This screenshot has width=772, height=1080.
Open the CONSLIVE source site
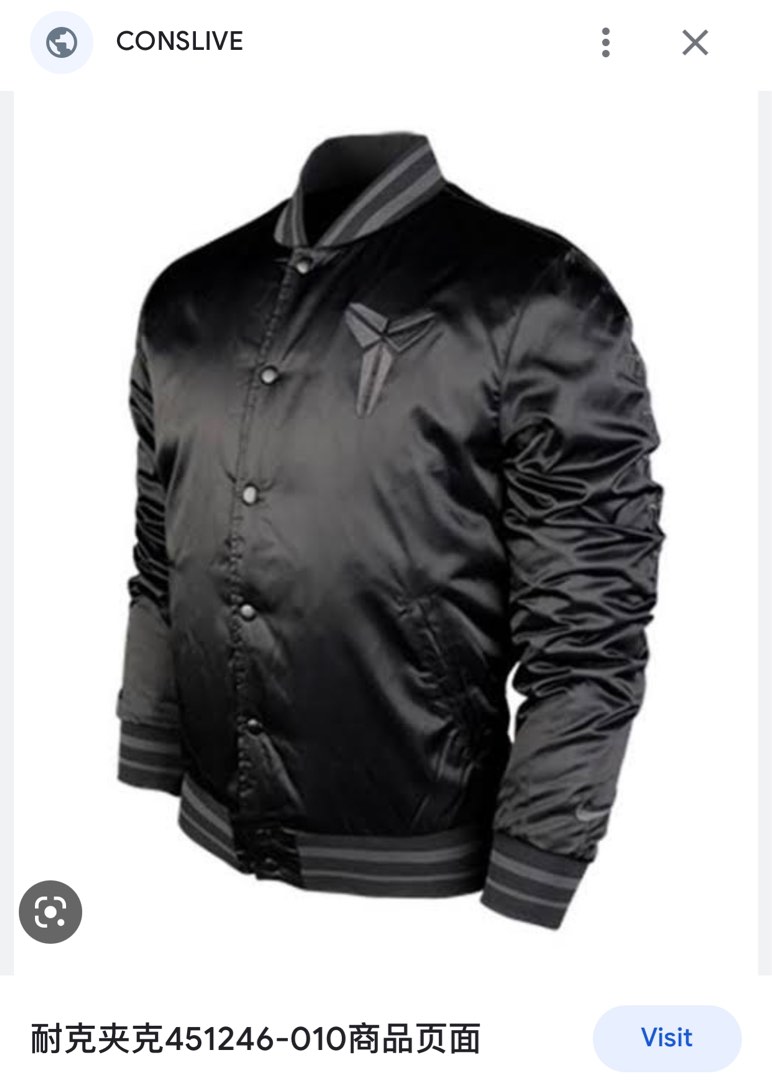click(178, 41)
